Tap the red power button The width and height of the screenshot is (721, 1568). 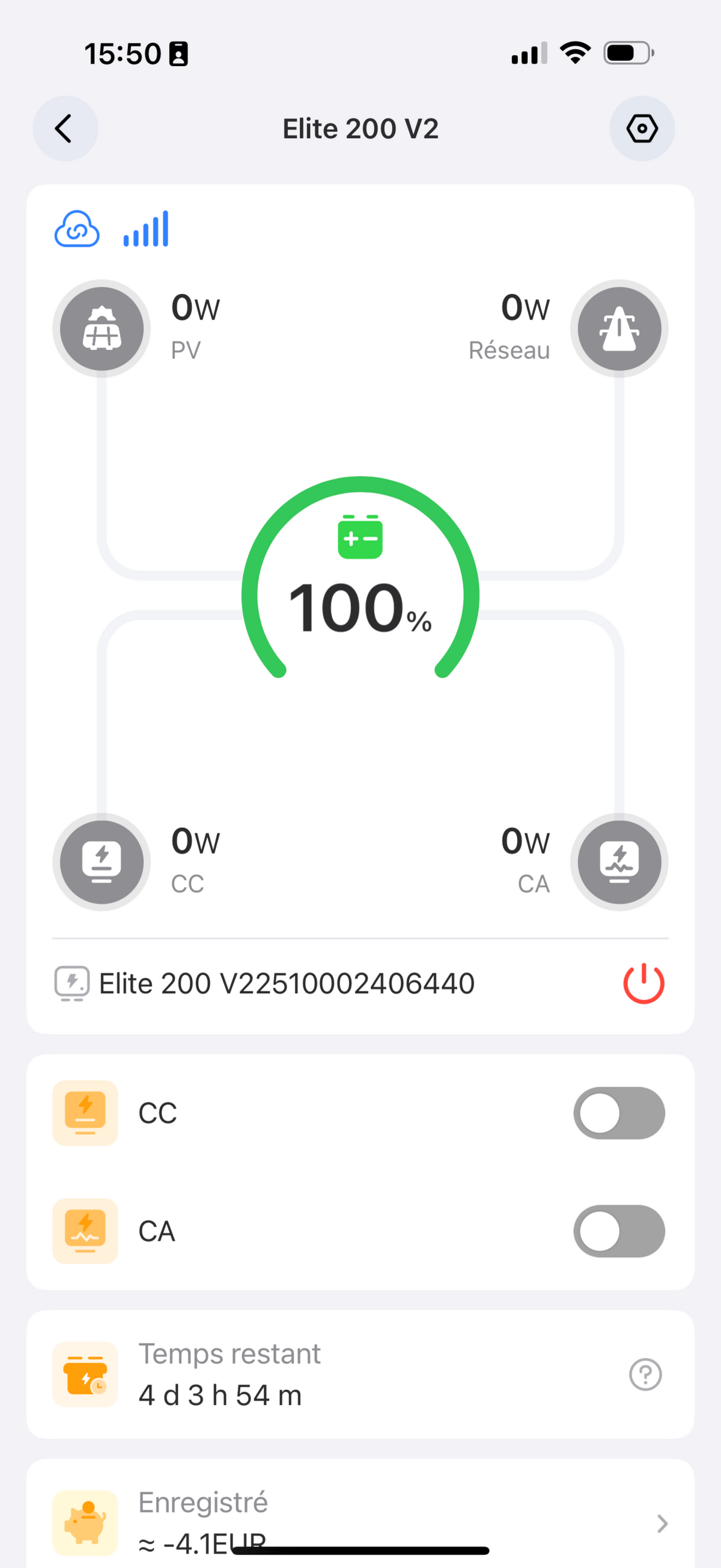(x=643, y=983)
